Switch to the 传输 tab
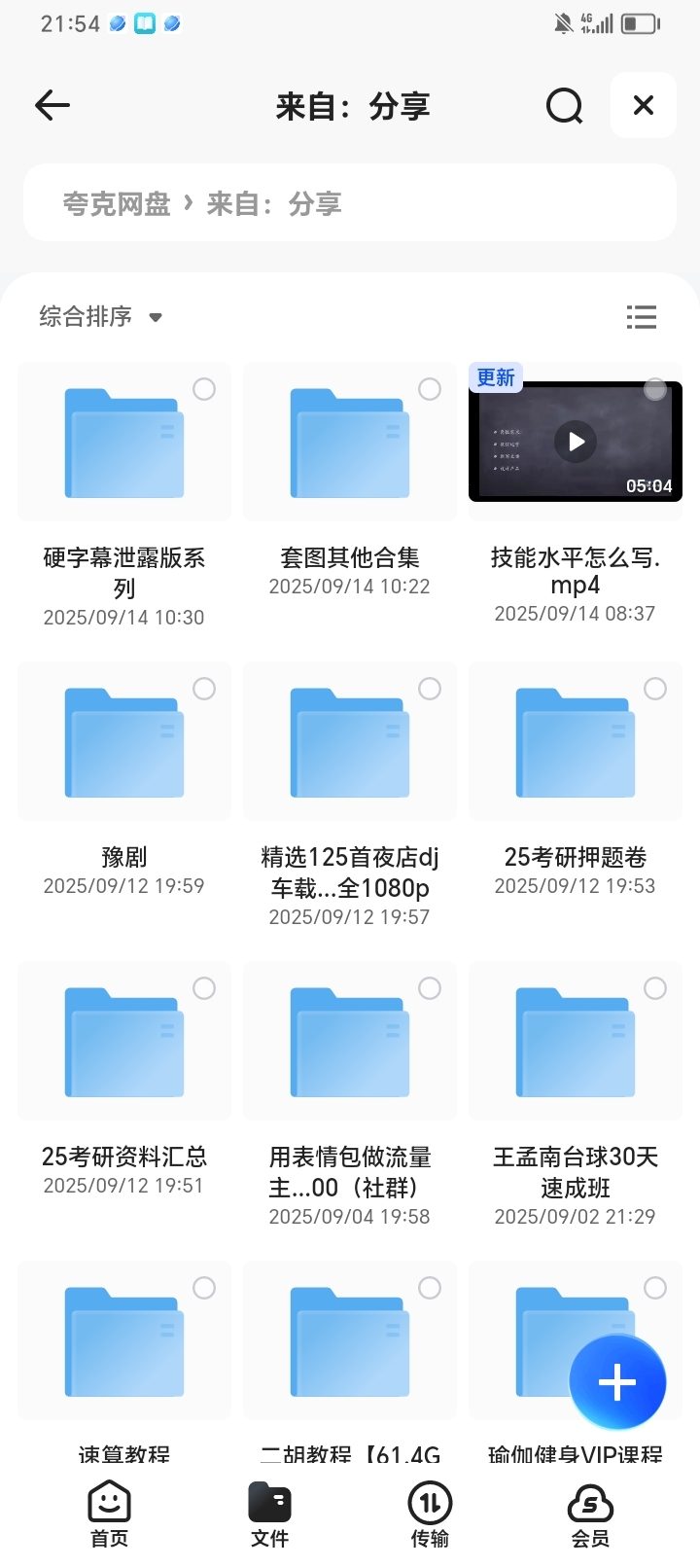Screen dimensions: 700x1568 click(430, 1514)
